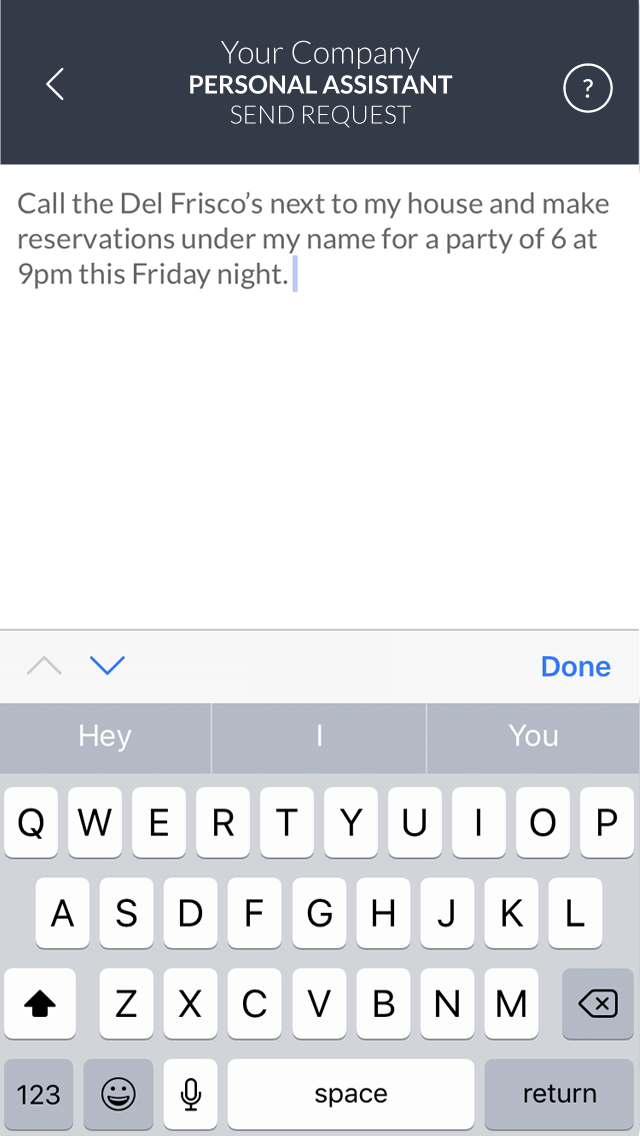Start dictation with the microphone key
The width and height of the screenshot is (640, 1136).
[x=191, y=1093]
